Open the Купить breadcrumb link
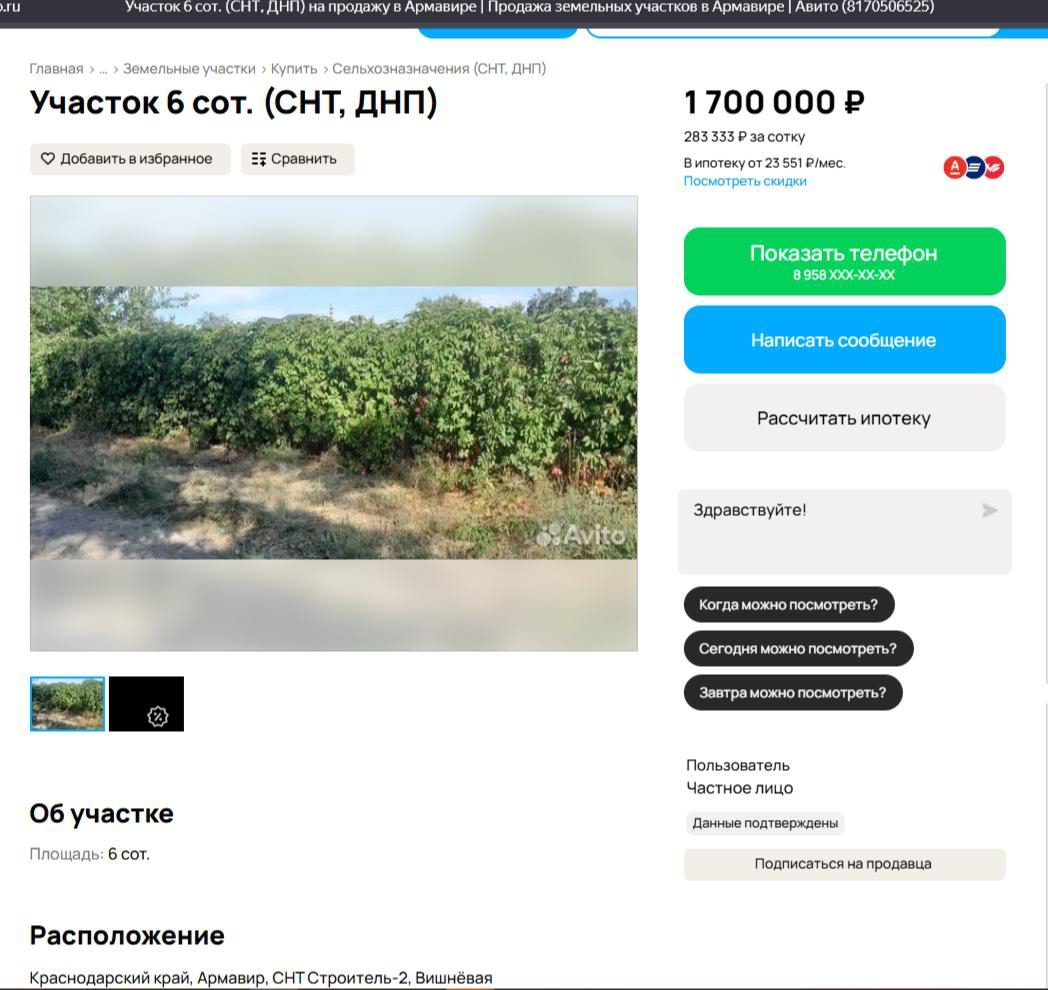This screenshot has width=1048, height=990. pos(294,69)
